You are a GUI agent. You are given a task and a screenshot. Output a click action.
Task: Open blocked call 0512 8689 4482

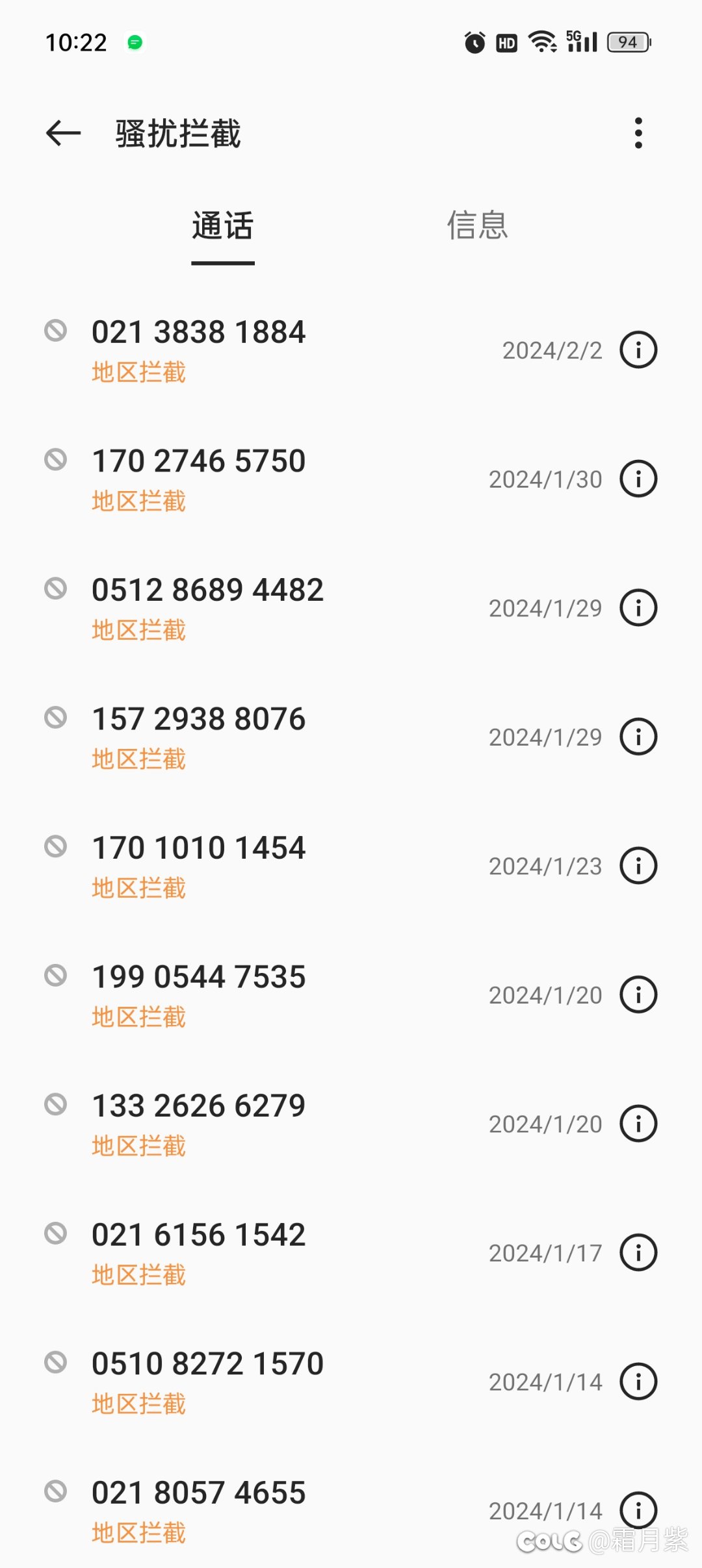point(207,607)
